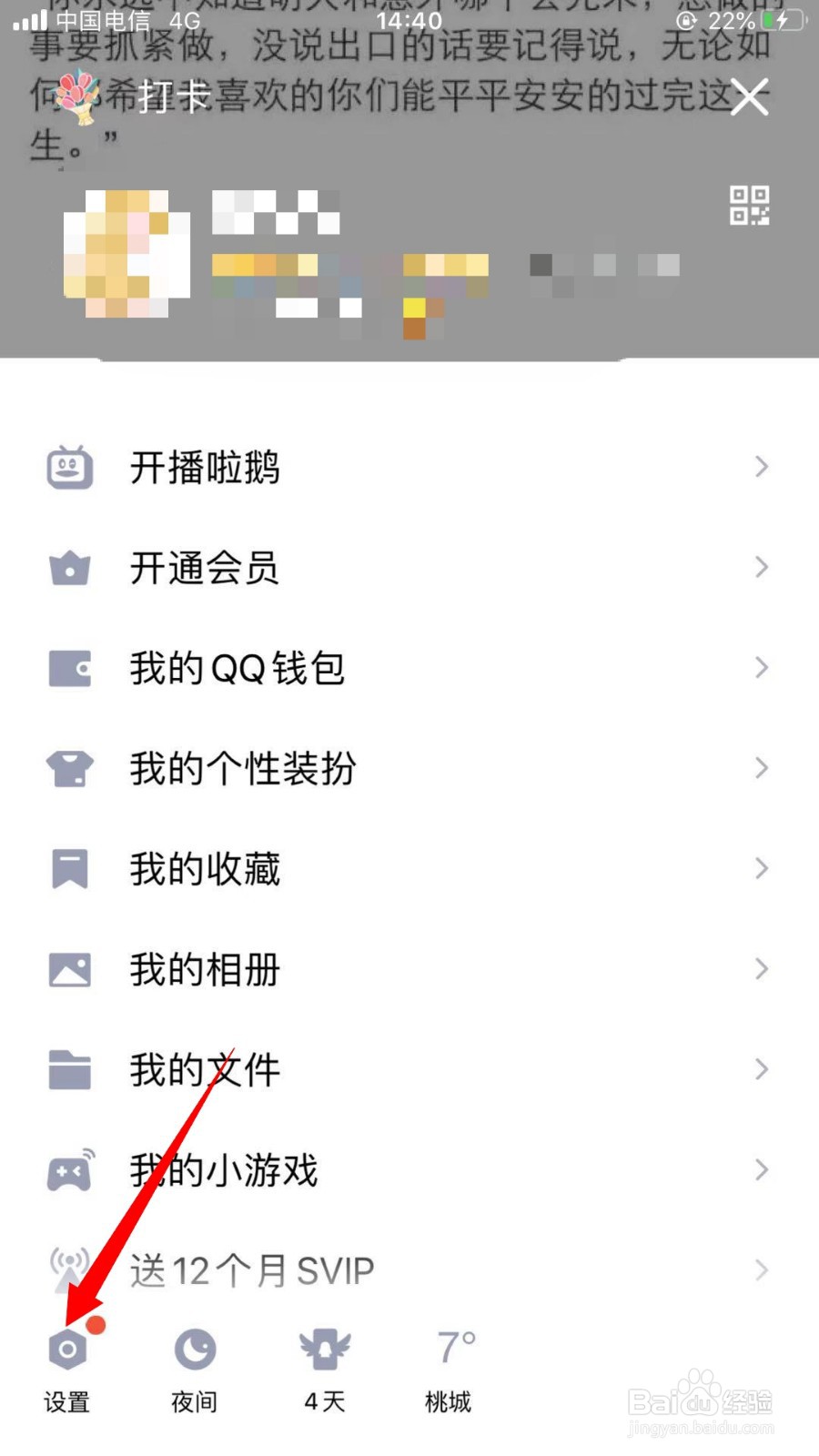Open 我的QQ钱包 wallet icon
This screenshot has width=819, height=1456.
[x=68, y=668]
